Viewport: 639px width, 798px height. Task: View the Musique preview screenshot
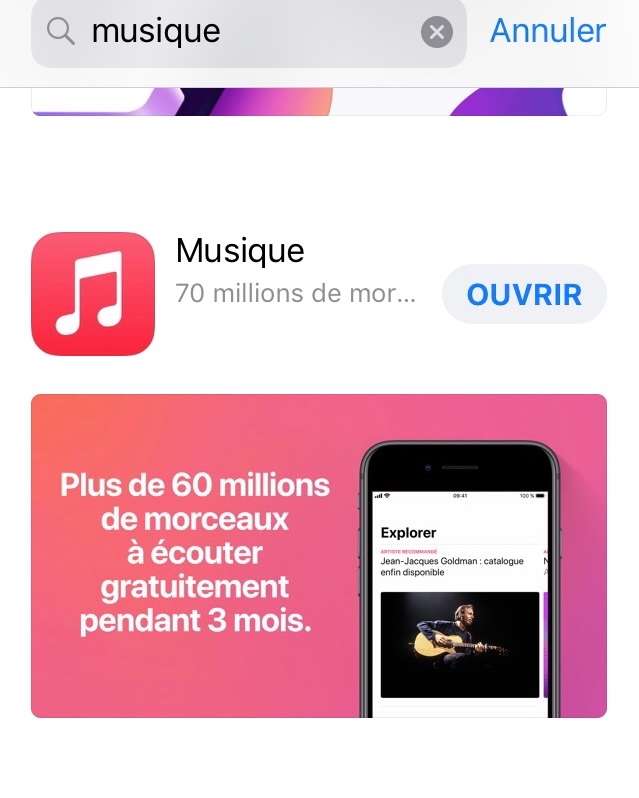(x=318, y=555)
